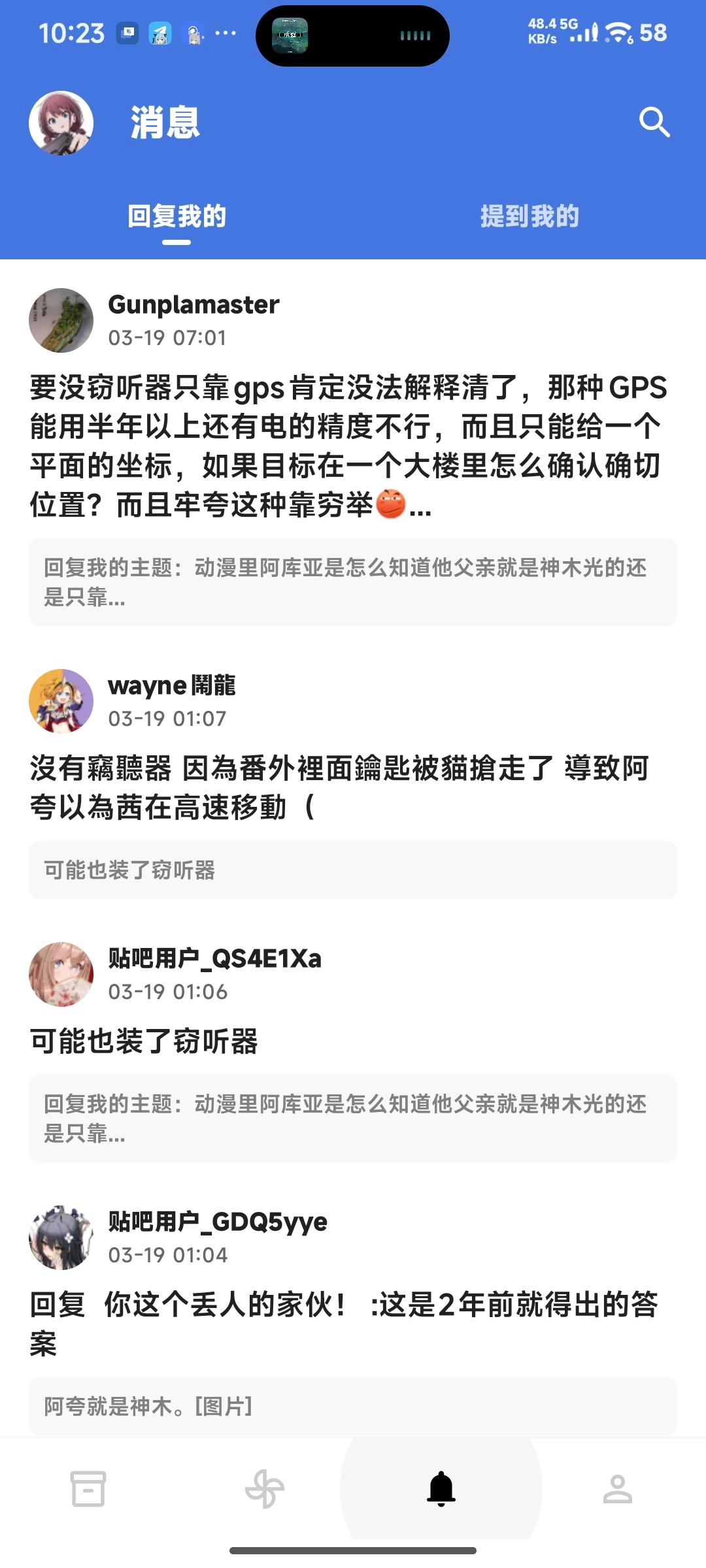Switch to the 回复我的 tab

[x=176, y=217]
